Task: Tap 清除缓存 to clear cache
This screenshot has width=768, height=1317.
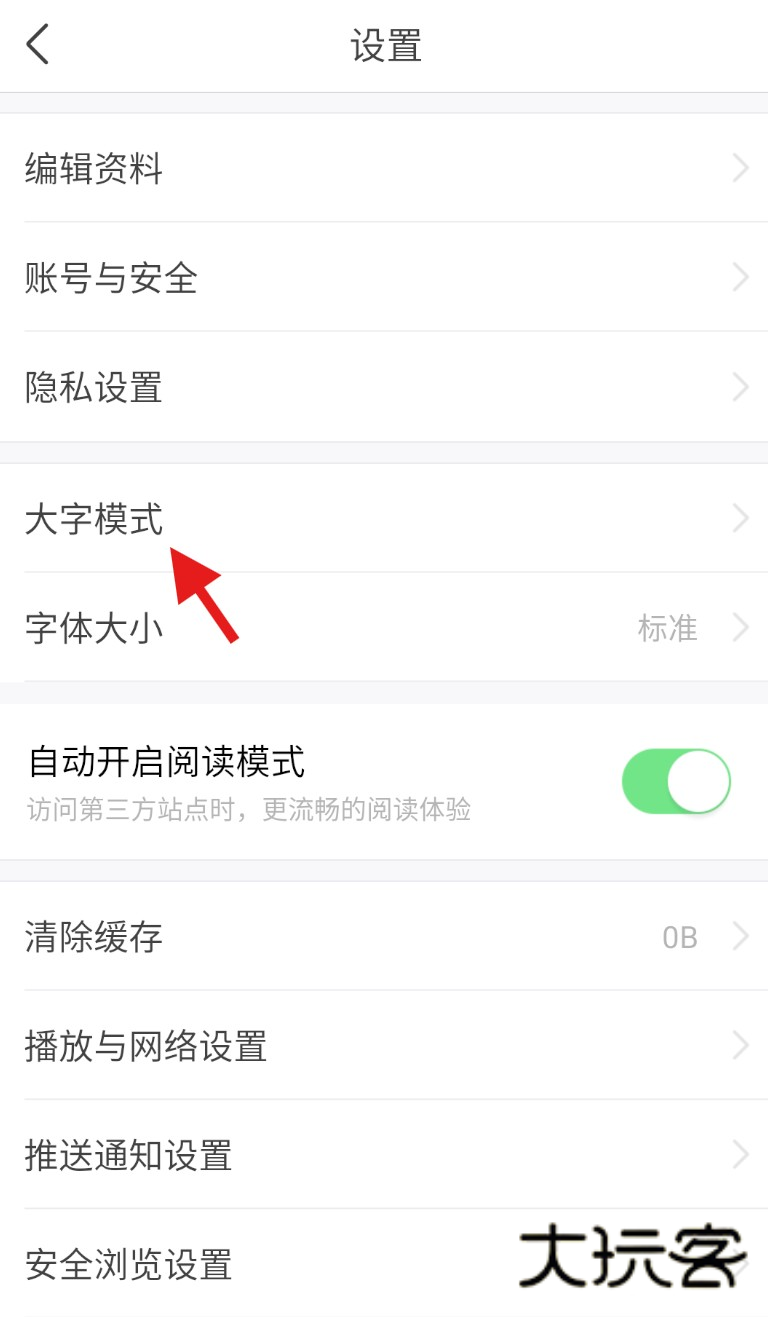Action: 384,938
